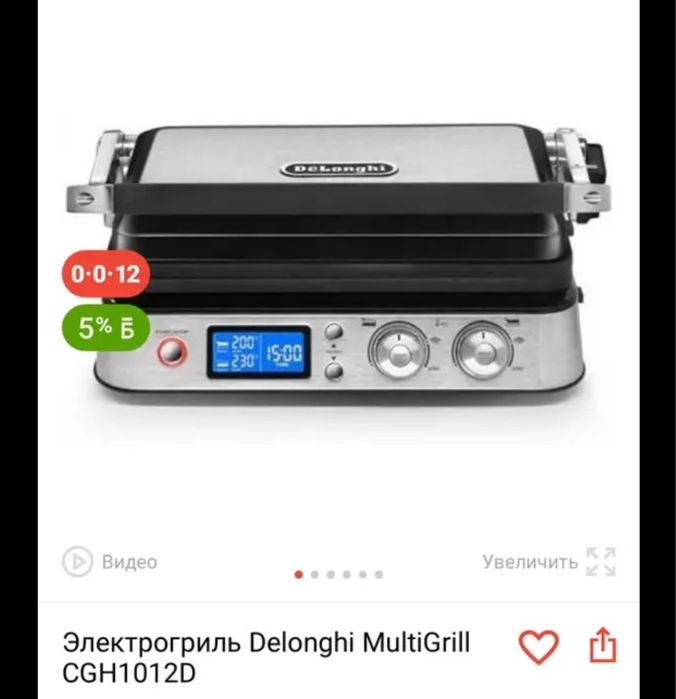Enlarge the product photo with Увеличить

[x=548, y=562]
